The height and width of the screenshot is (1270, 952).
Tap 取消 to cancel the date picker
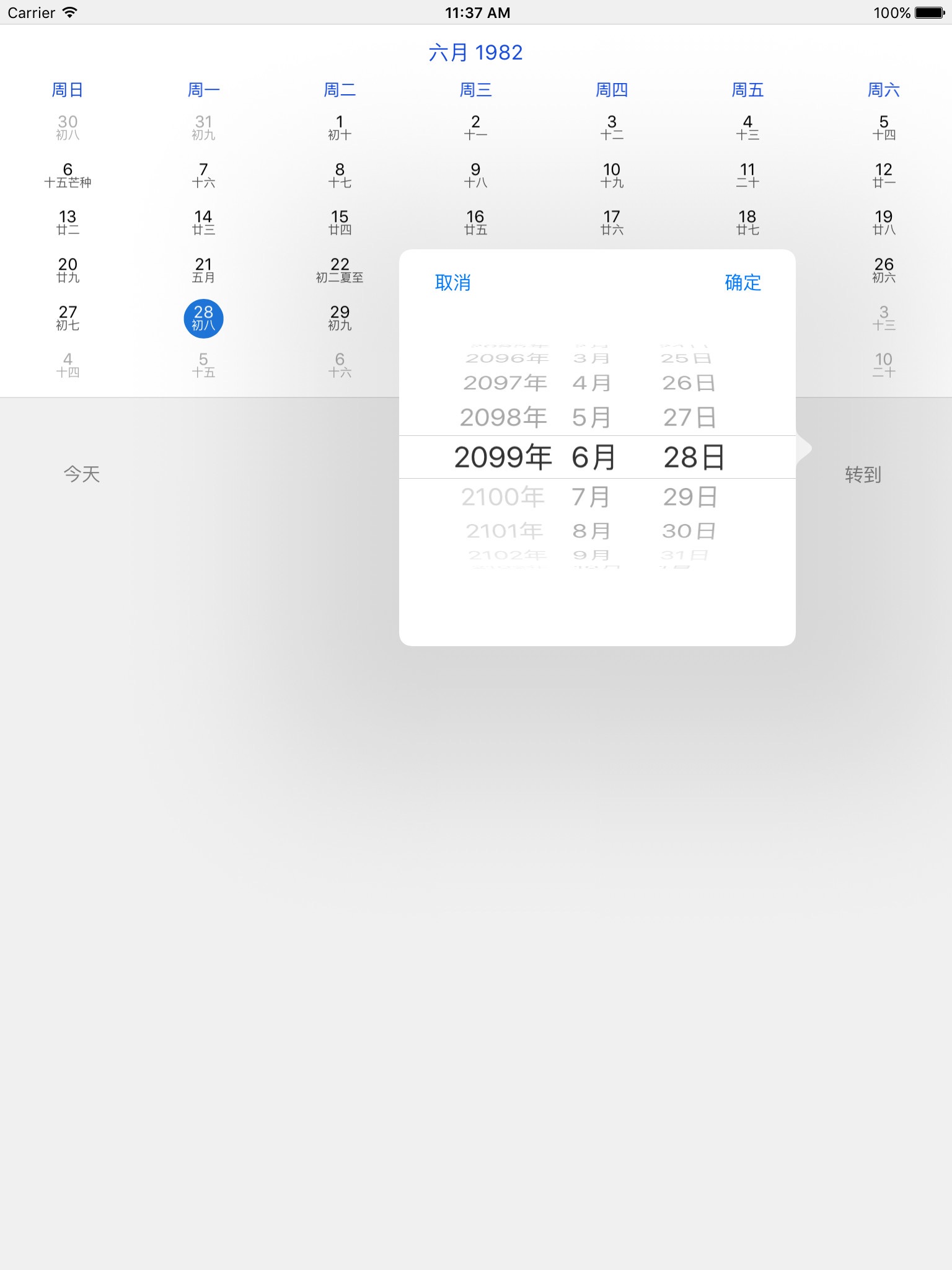pos(452,283)
